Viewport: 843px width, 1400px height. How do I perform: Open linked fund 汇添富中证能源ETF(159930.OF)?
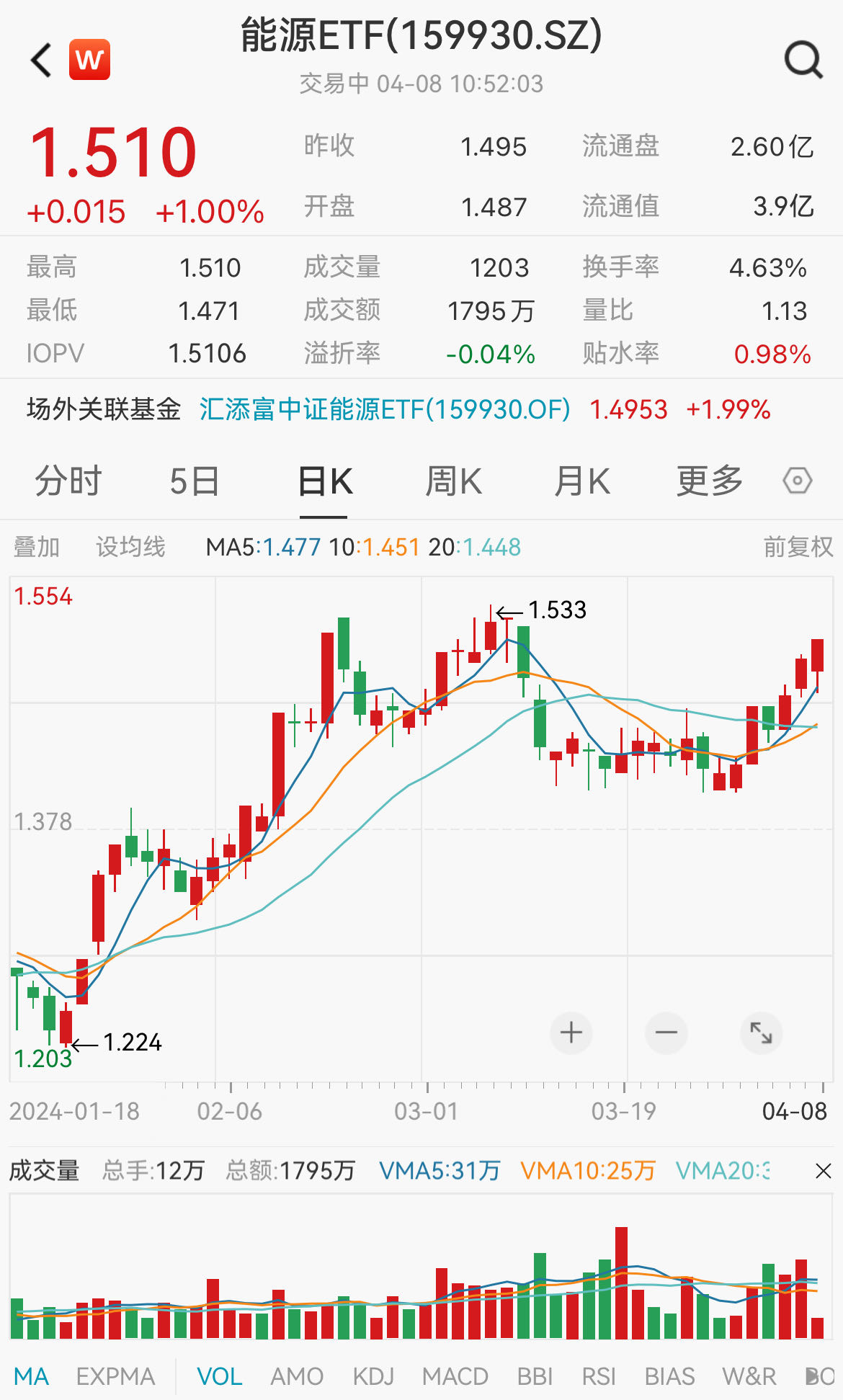[384, 409]
